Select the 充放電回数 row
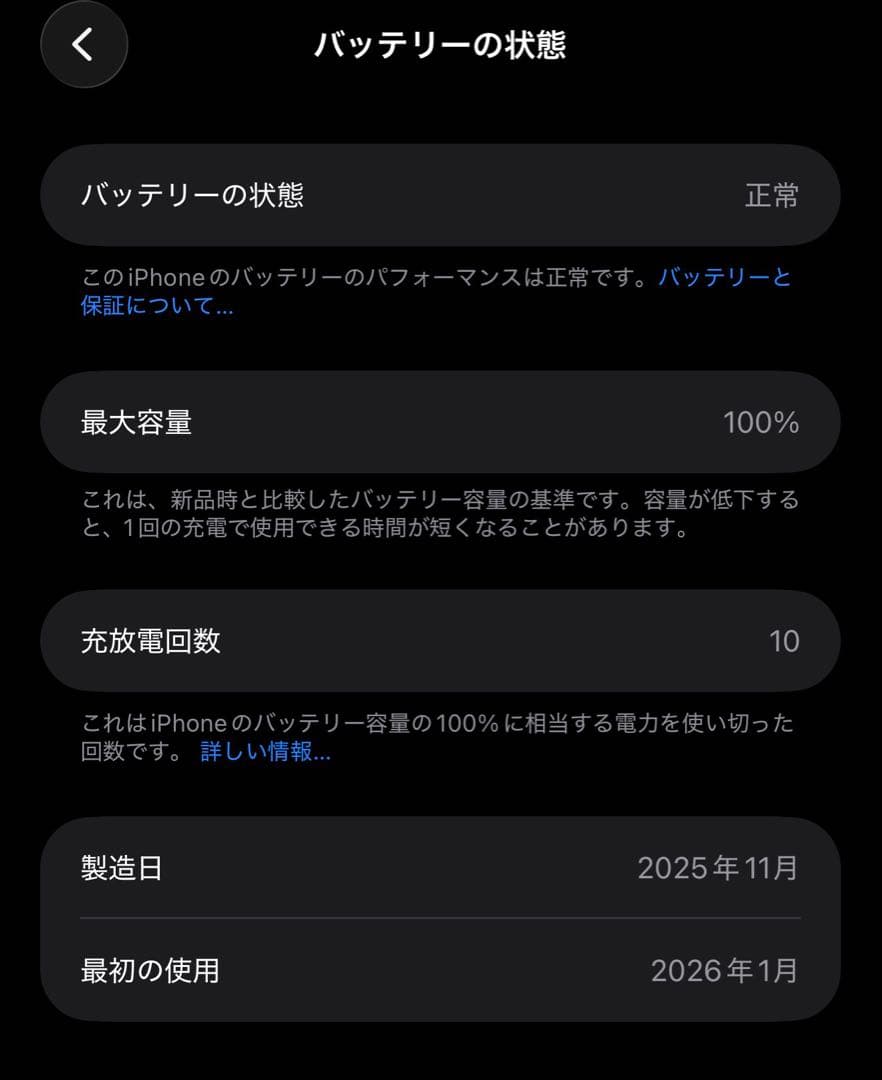 tap(440, 640)
